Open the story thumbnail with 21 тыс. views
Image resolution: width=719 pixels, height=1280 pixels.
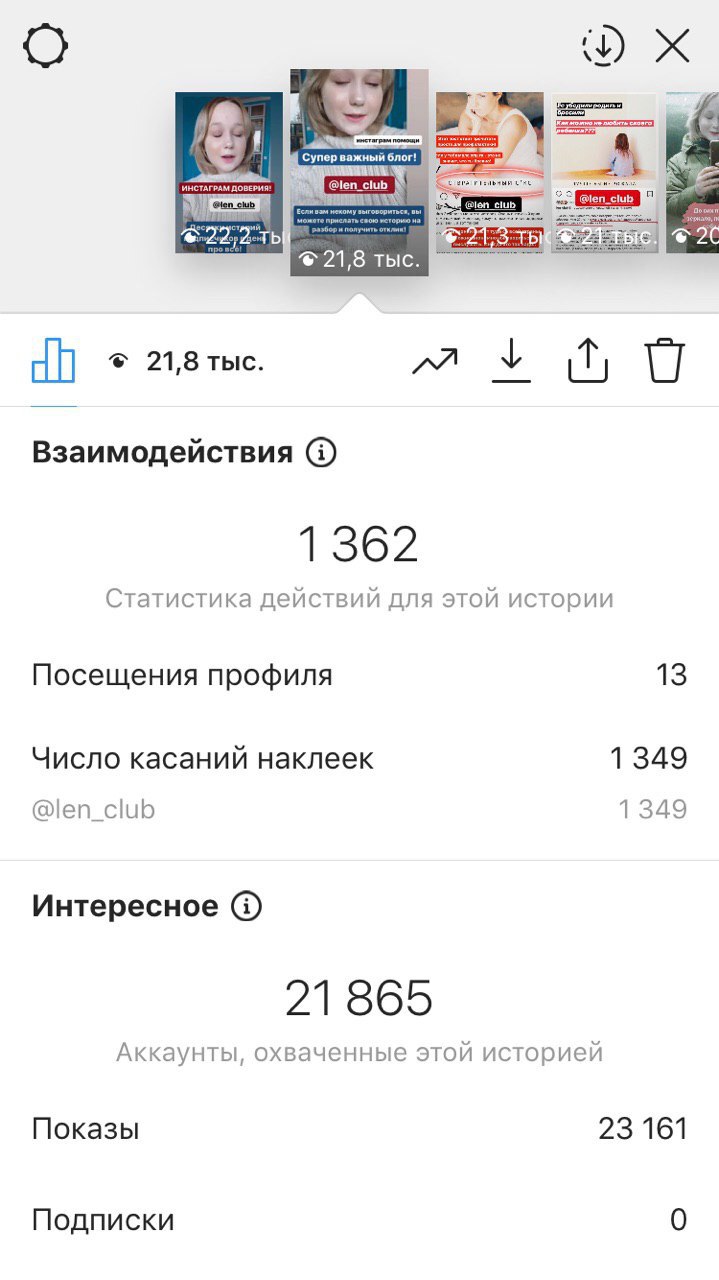pos(605,173)
